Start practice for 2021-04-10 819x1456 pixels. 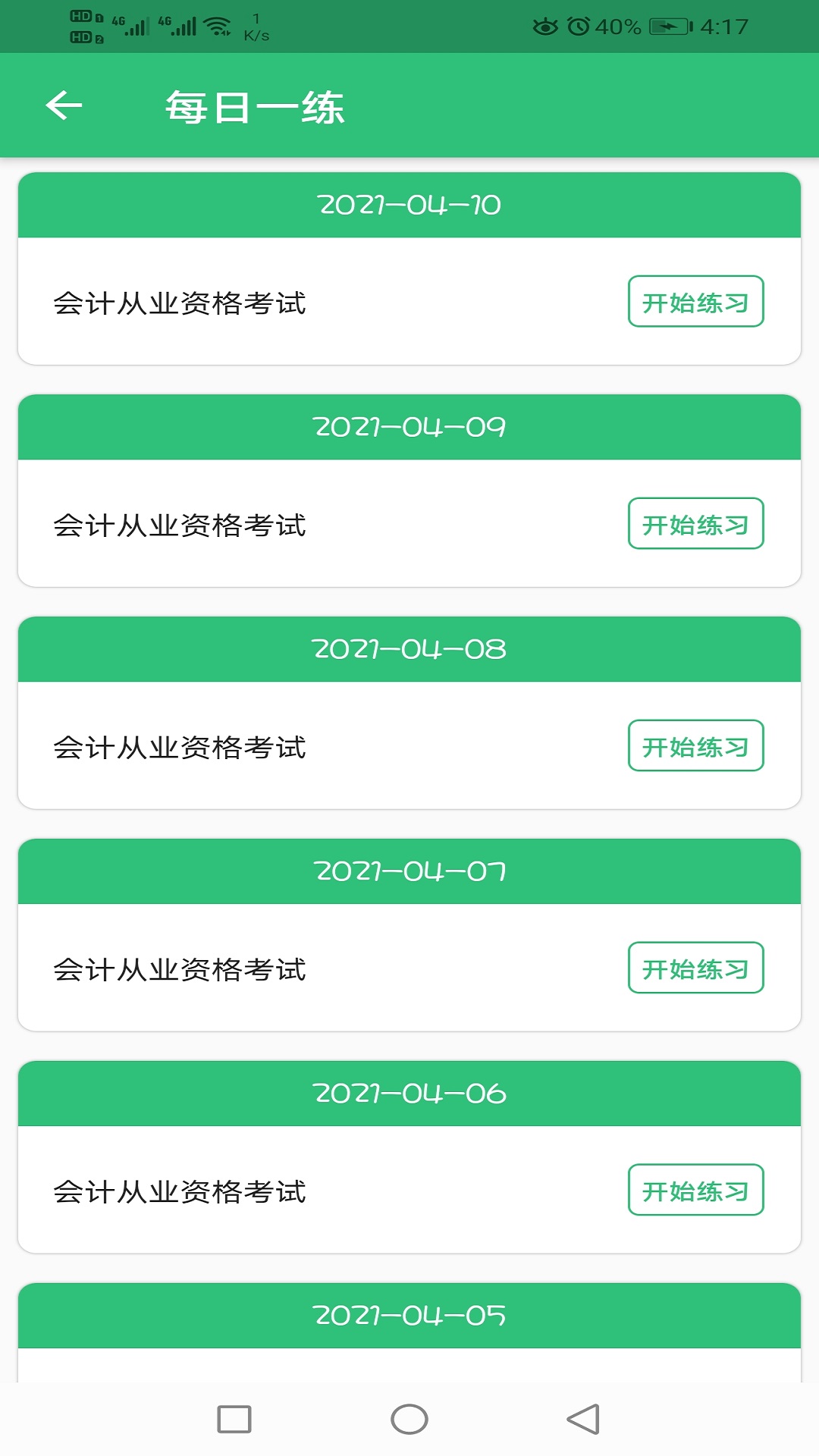coord(695,302)
